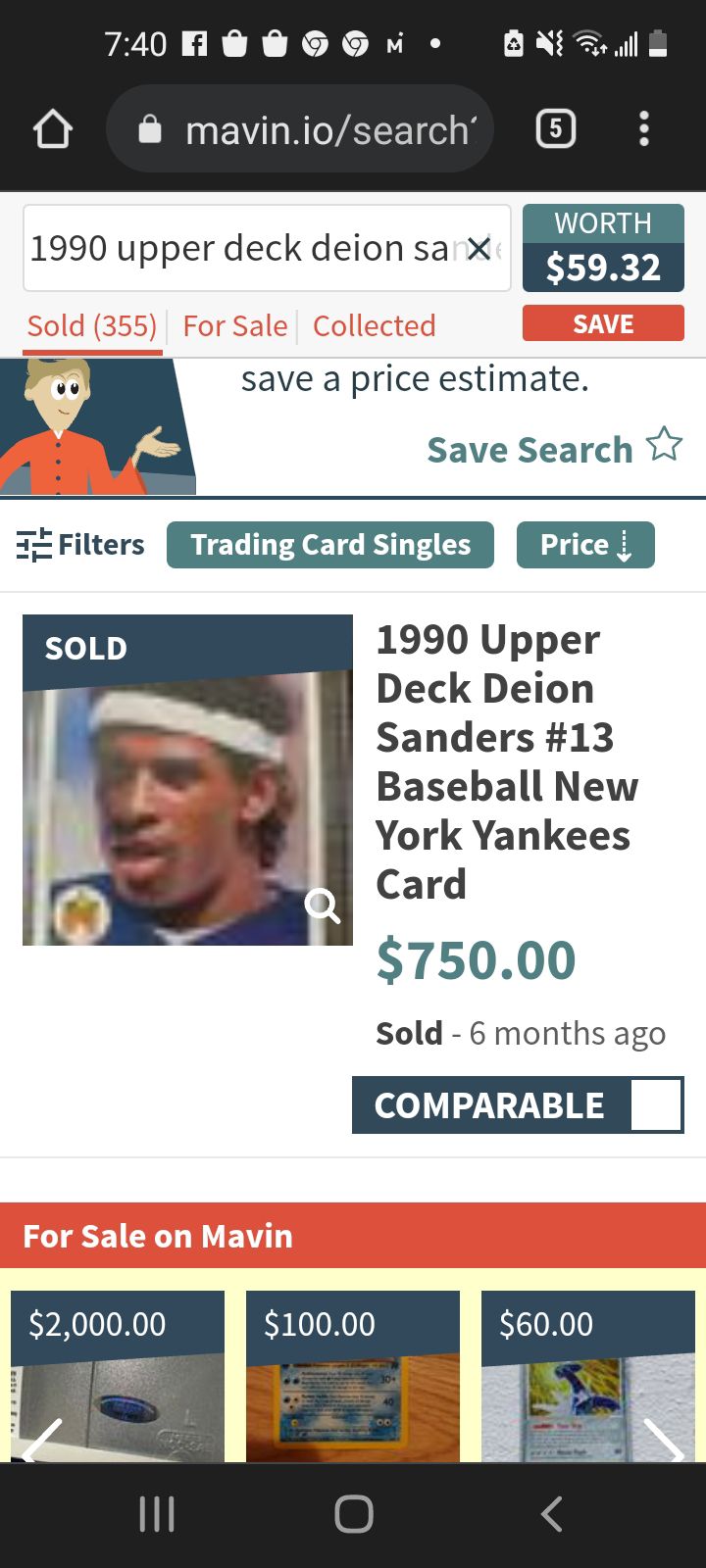Select the Sold (355) tab
Viewport: 706px width, 1568px height.
click(x=92, y=326)
